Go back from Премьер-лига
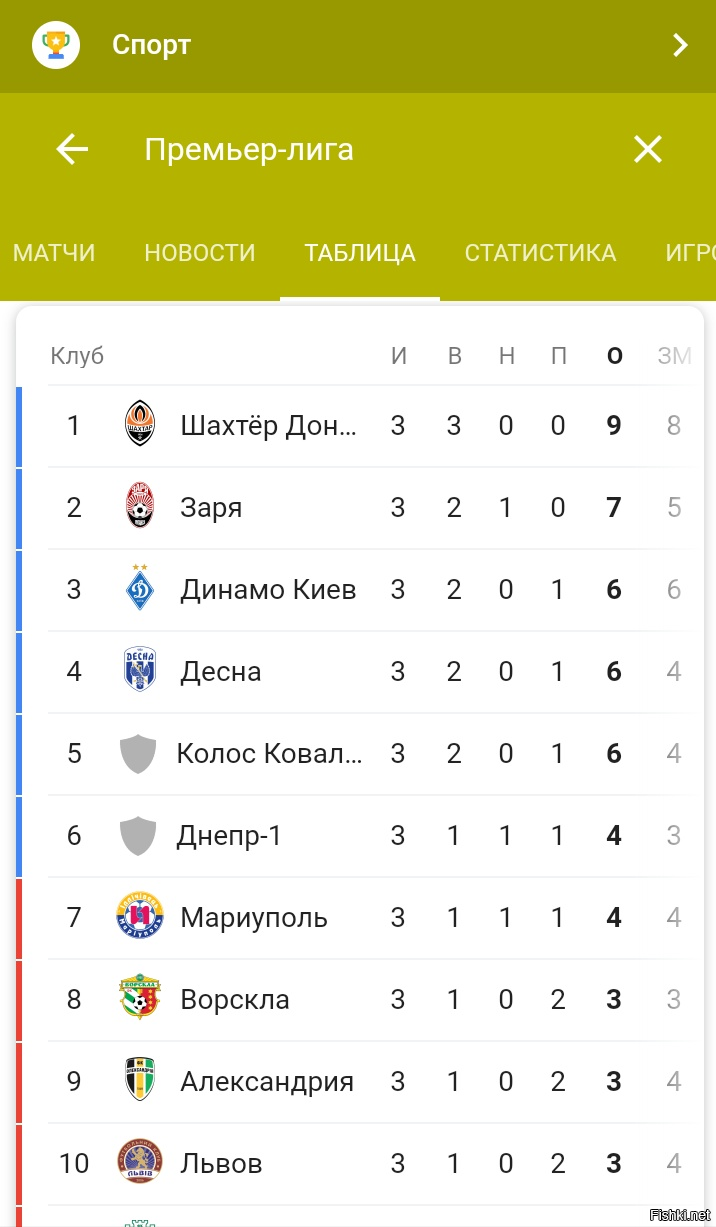Image resolution: width=716 pixels, height=1227 pixels. (72, 150)
